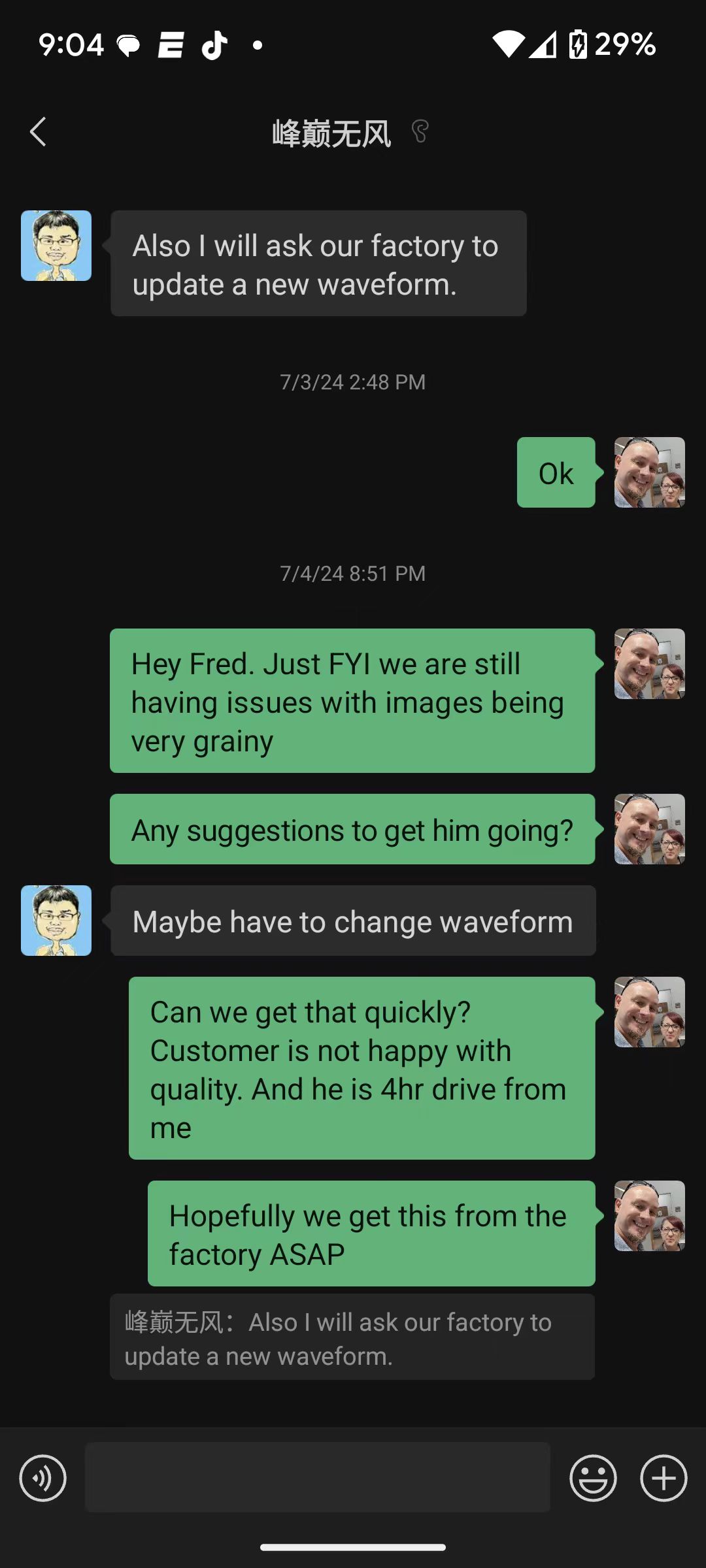Open the emoji sticker panel
Screen dimensions: 706x1568
click(594, 1478)
